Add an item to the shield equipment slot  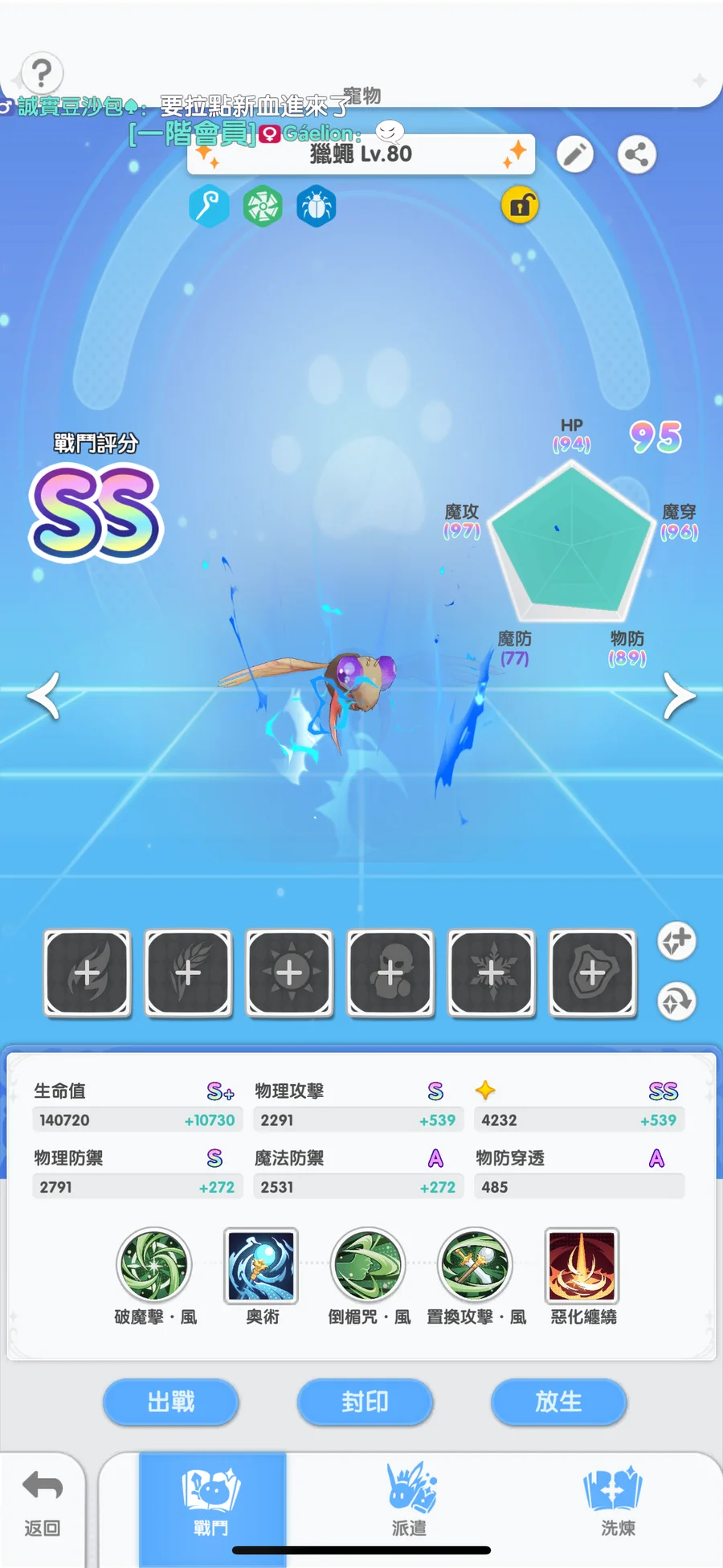[x=593, y=973]
